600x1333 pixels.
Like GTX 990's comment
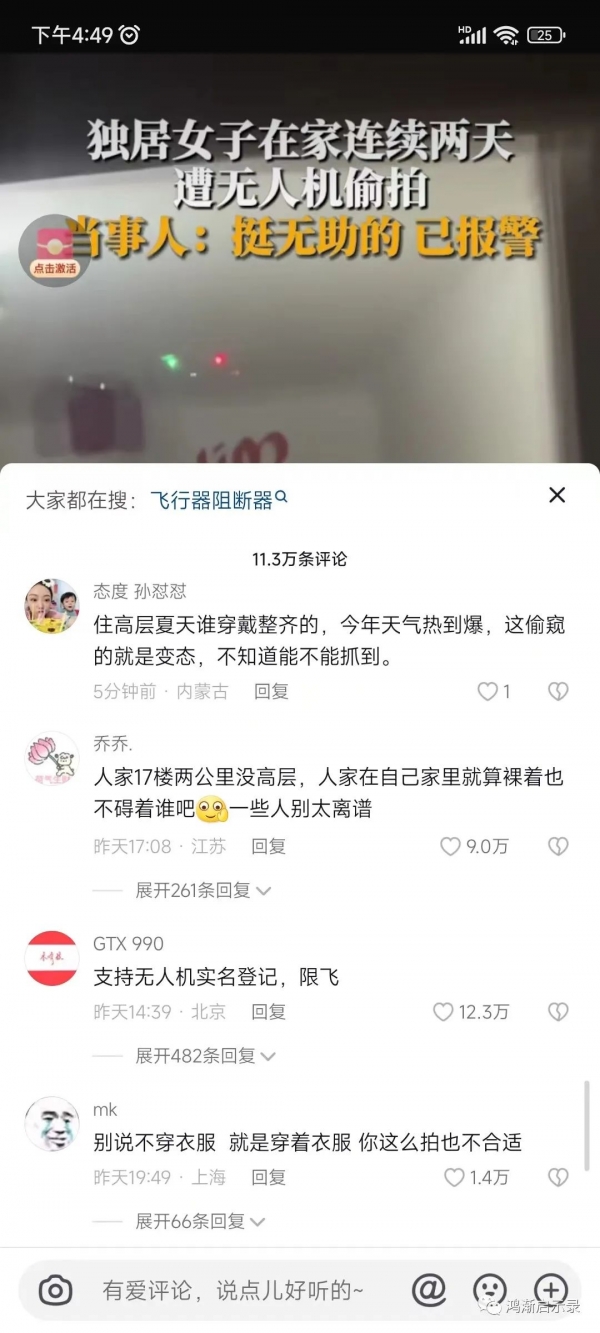point(443,1012)
